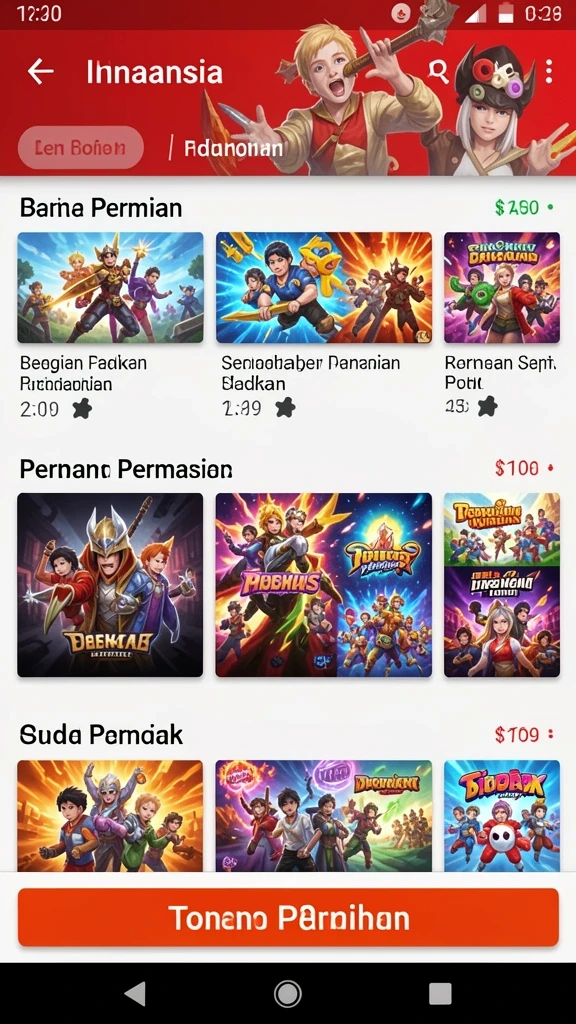See more in Suda Pemdak section
The image size is (576, 1024).
(524, 735)
